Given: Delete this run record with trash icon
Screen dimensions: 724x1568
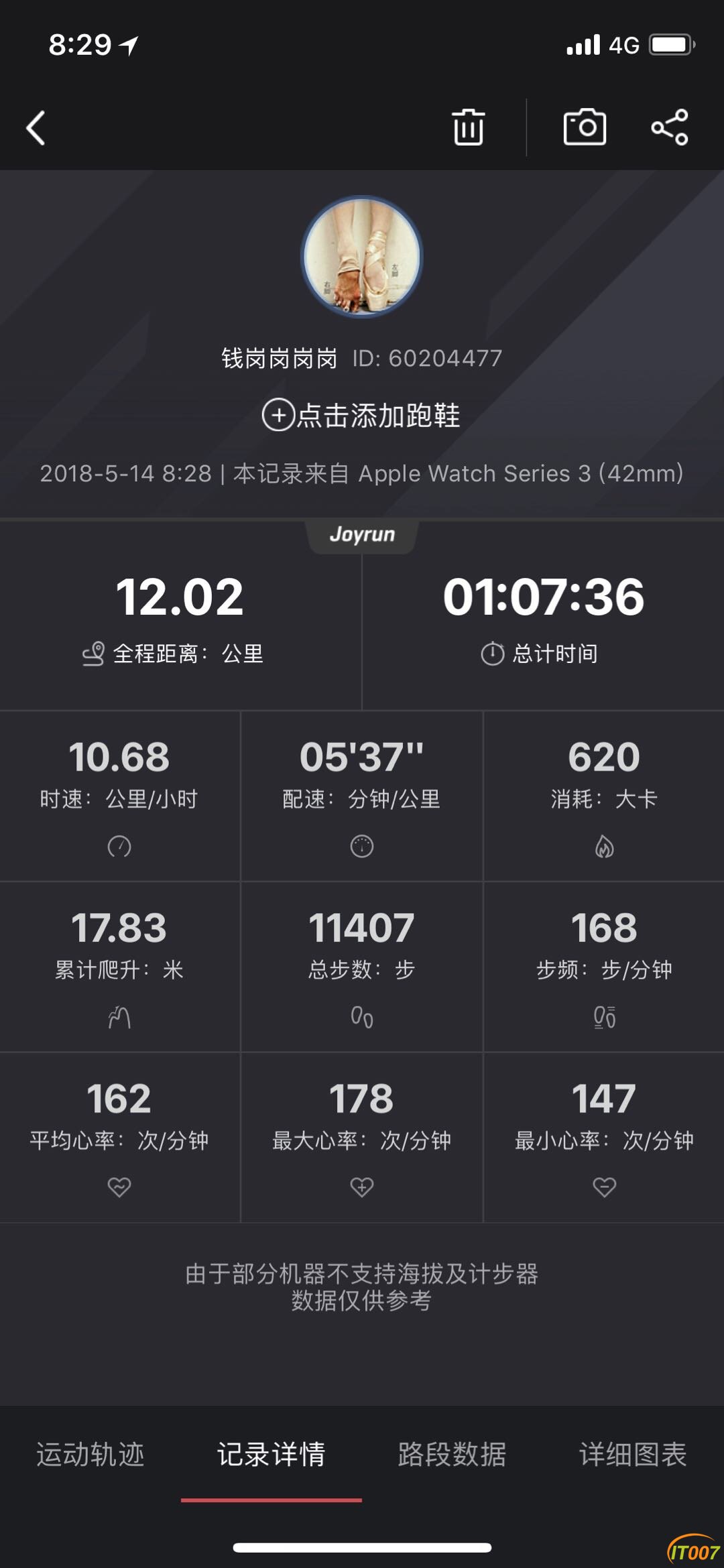Looking at the screenshot, I should tap(468, 127).
